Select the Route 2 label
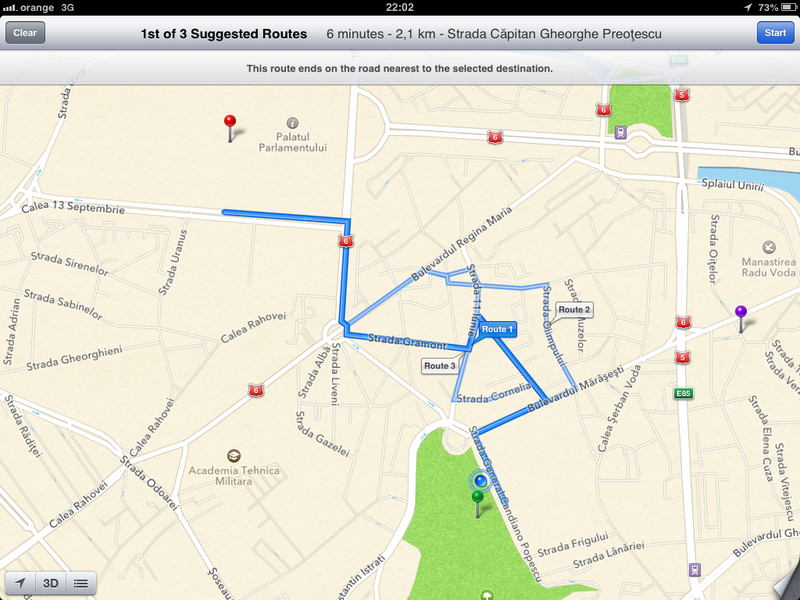Viewport: 800px width, 600px height. click(x=574, y=310)
